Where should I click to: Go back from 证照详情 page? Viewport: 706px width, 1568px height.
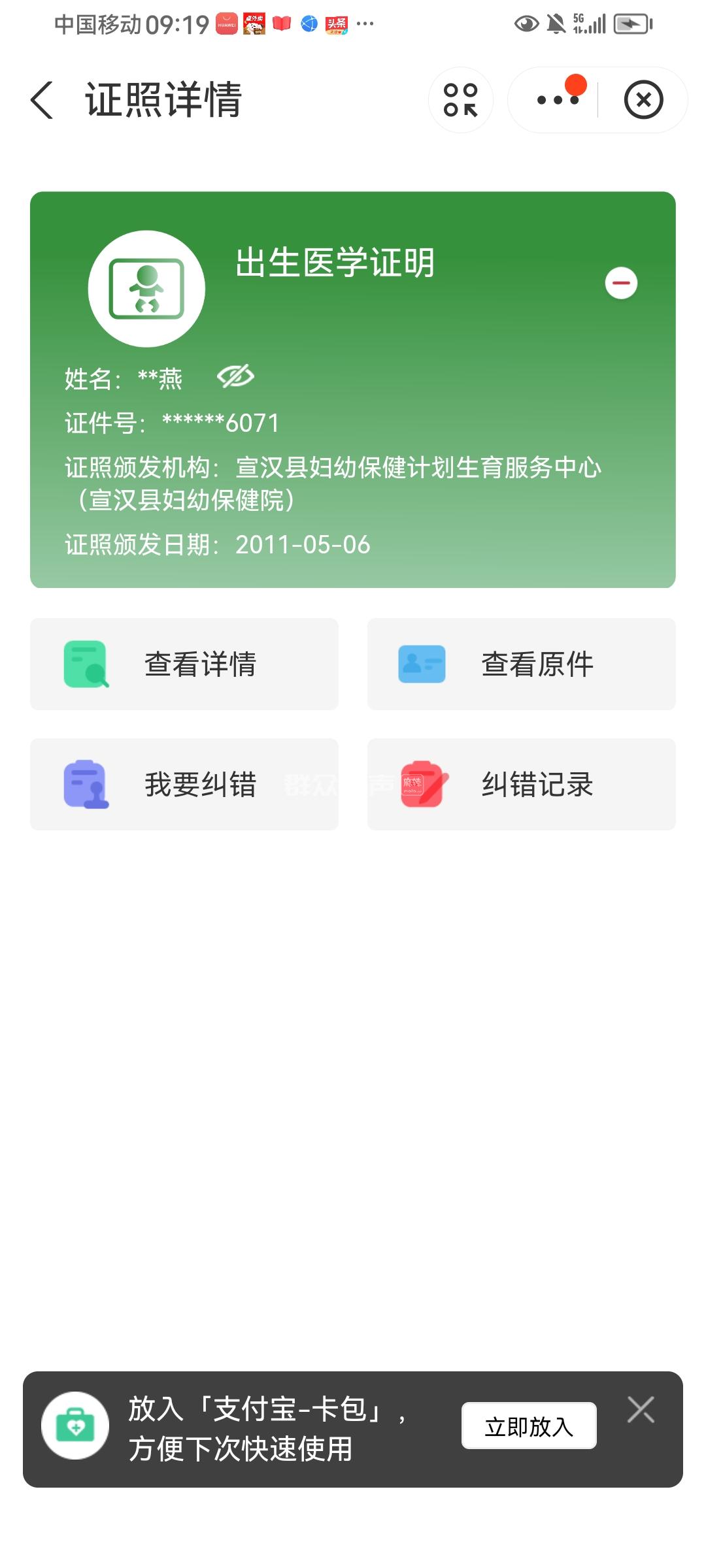click(x=42, y=100)
